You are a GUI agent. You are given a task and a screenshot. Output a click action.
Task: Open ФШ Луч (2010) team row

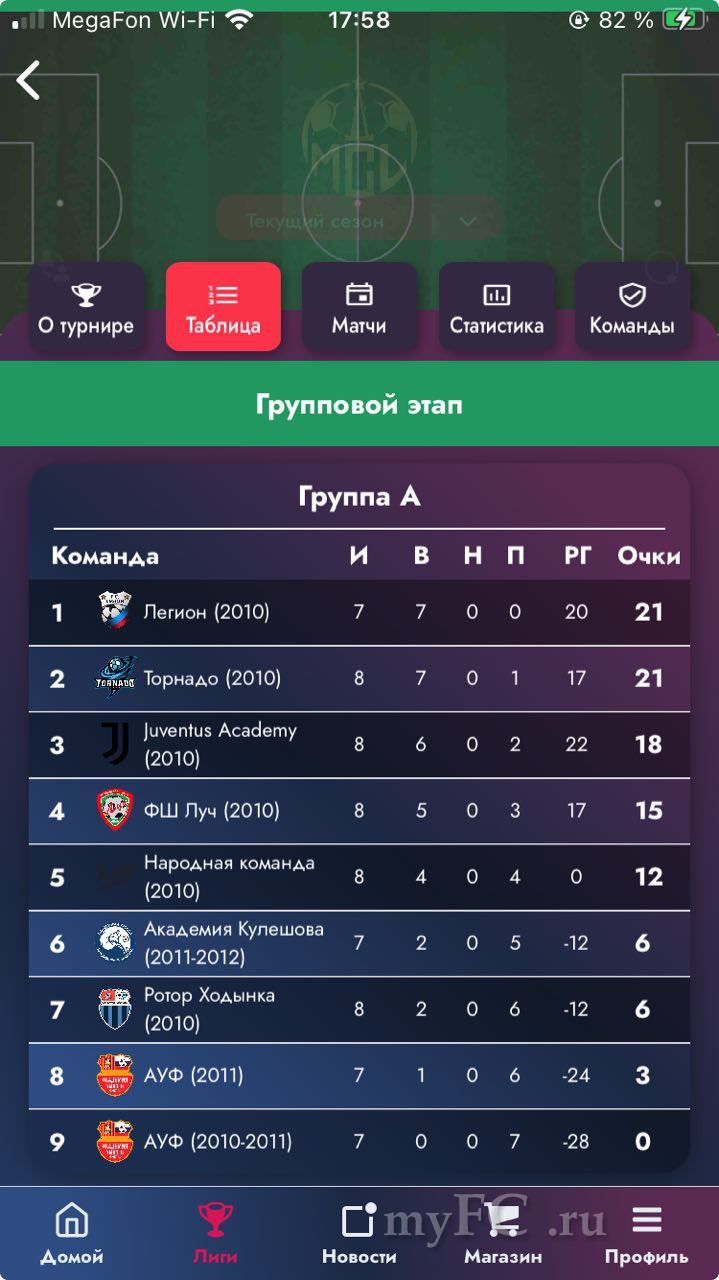click(212, 810)
